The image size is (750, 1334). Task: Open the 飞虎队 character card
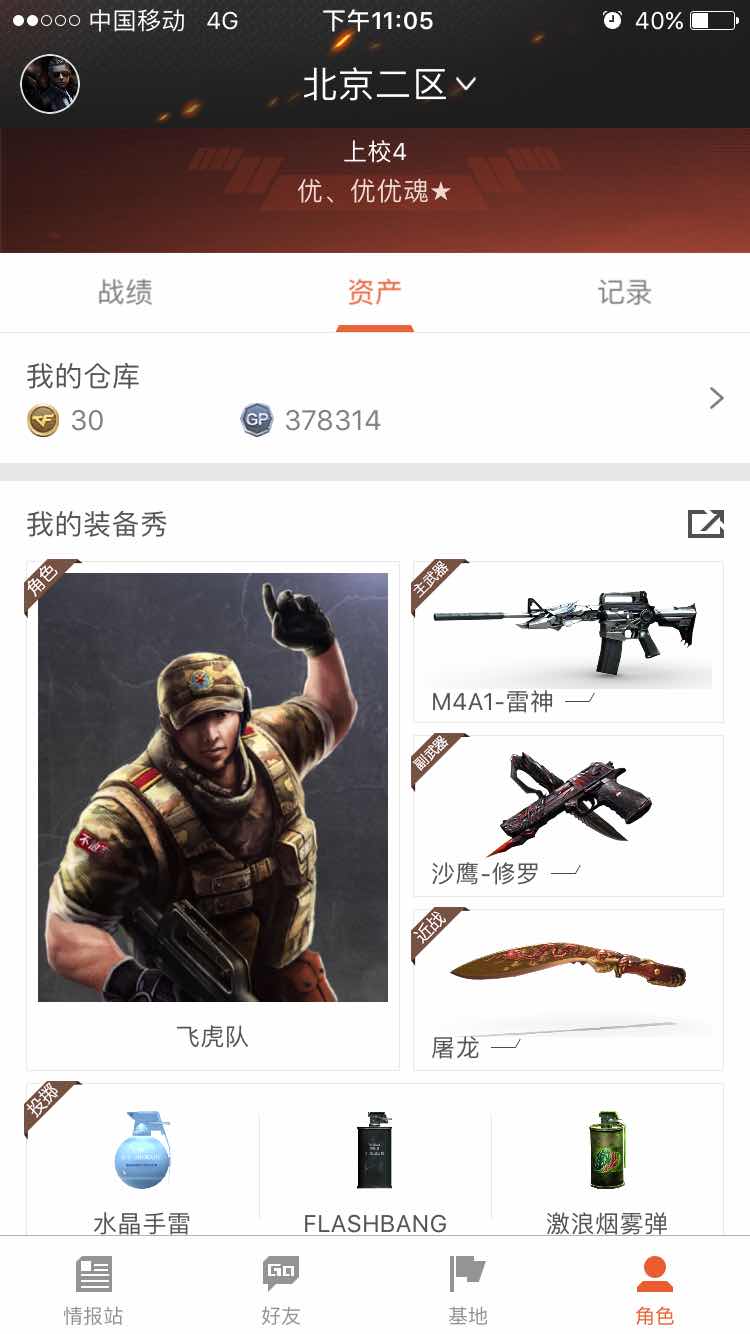[x=212, y=815]
